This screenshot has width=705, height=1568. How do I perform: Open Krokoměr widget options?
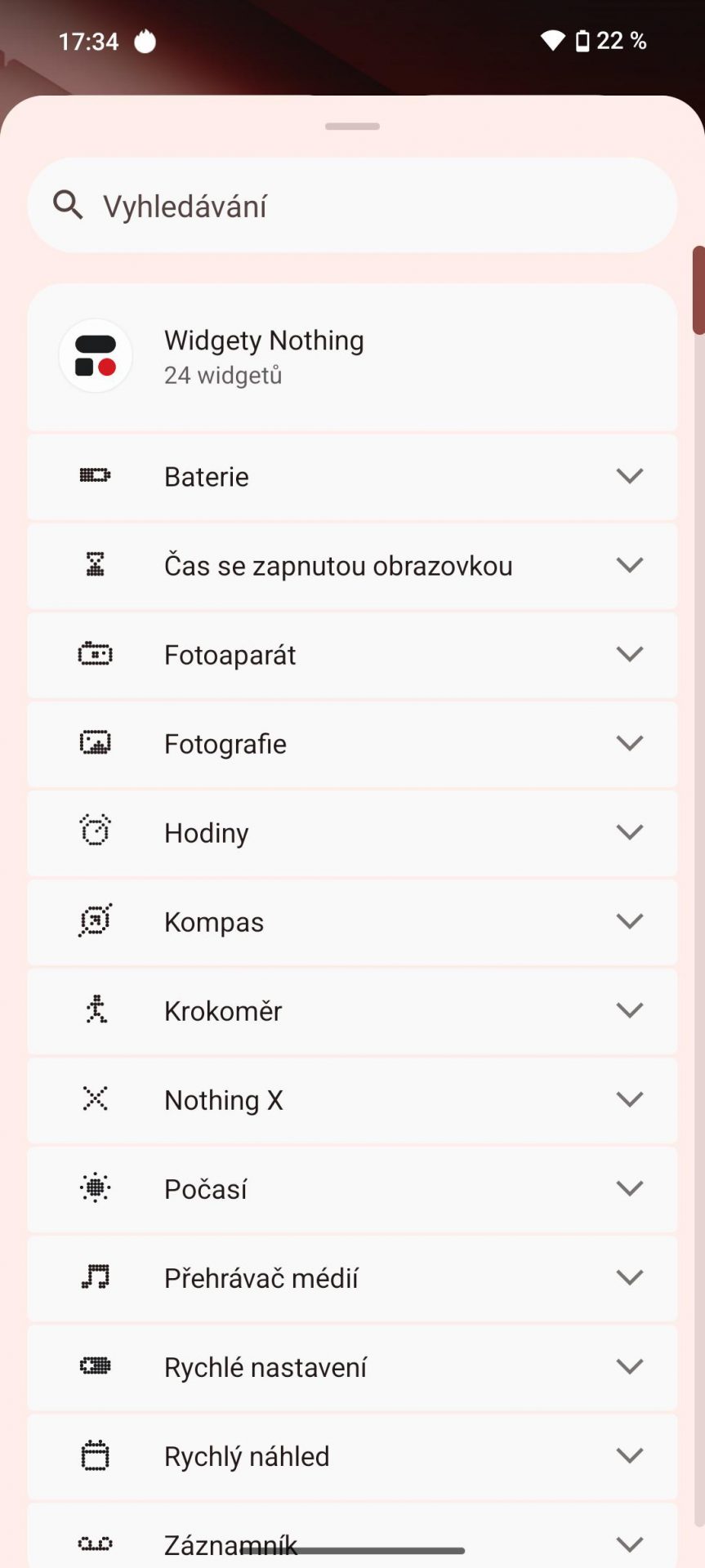tap(352, 1010)
